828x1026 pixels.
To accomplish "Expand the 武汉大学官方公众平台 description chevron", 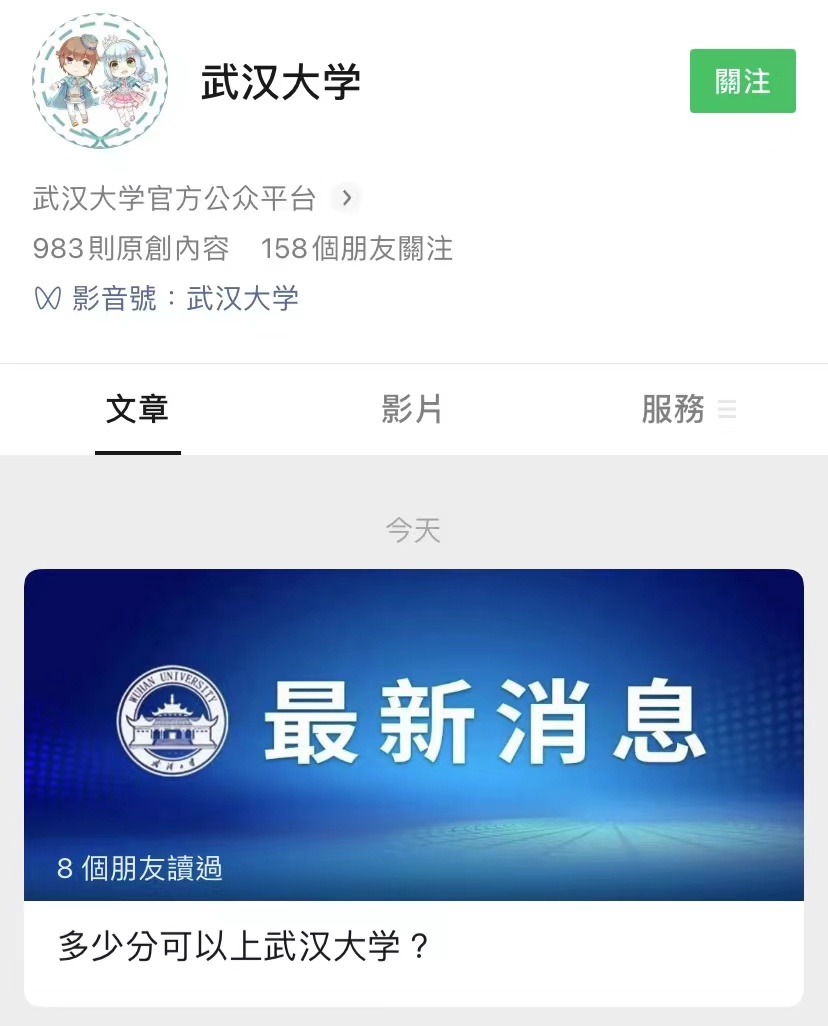I will tap(346, 198).
